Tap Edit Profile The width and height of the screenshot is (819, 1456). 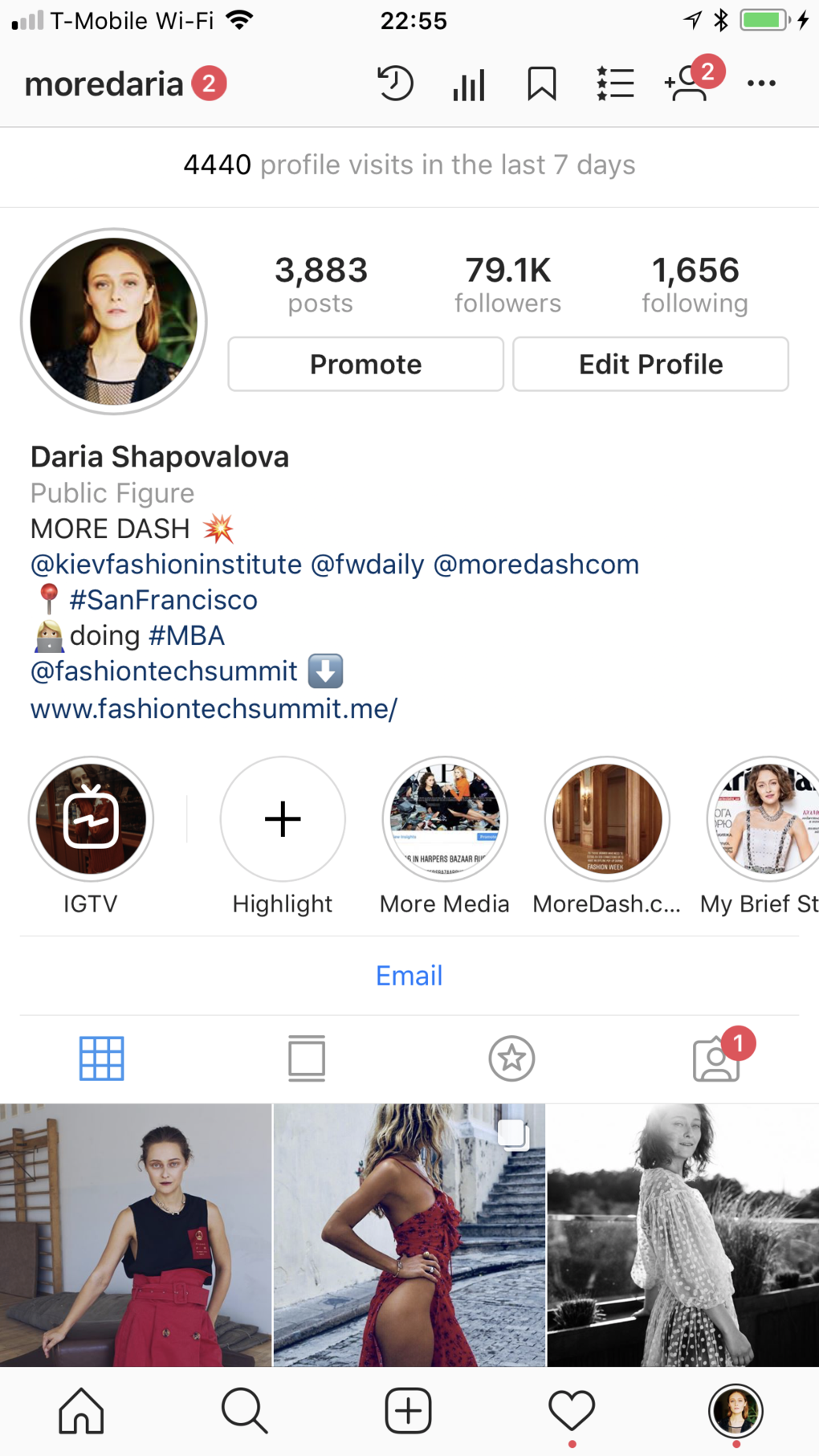click(x=650, y=365)
